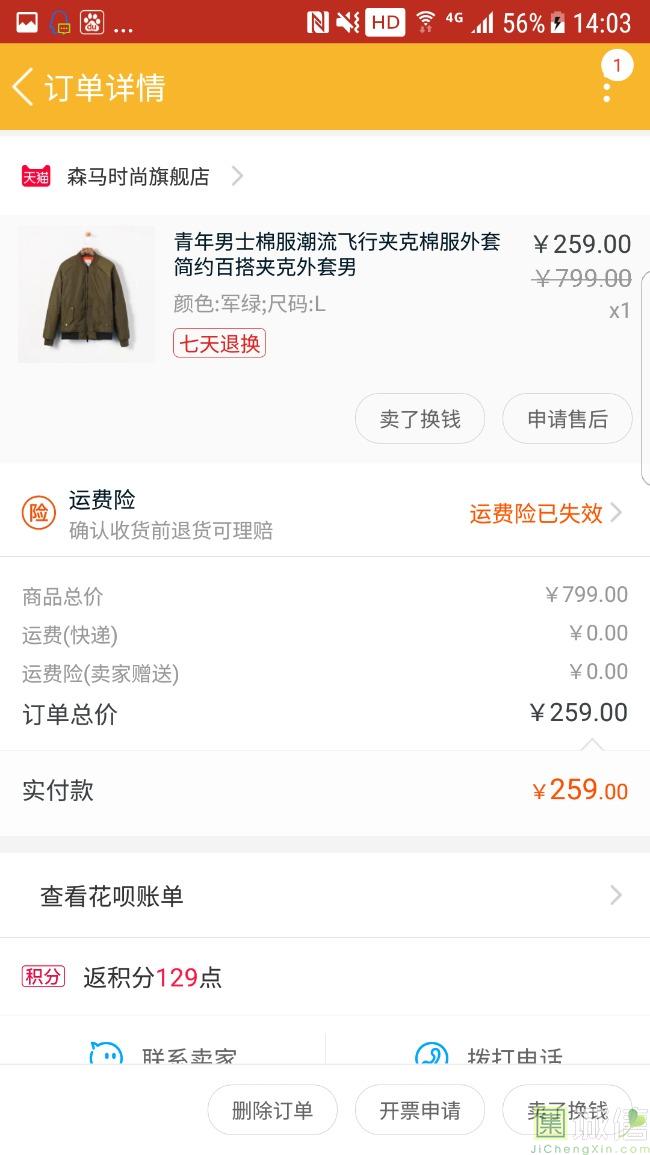The image size is (650, 1155).
Task: Open 查看花呗账单
Action: click(325, 896)
